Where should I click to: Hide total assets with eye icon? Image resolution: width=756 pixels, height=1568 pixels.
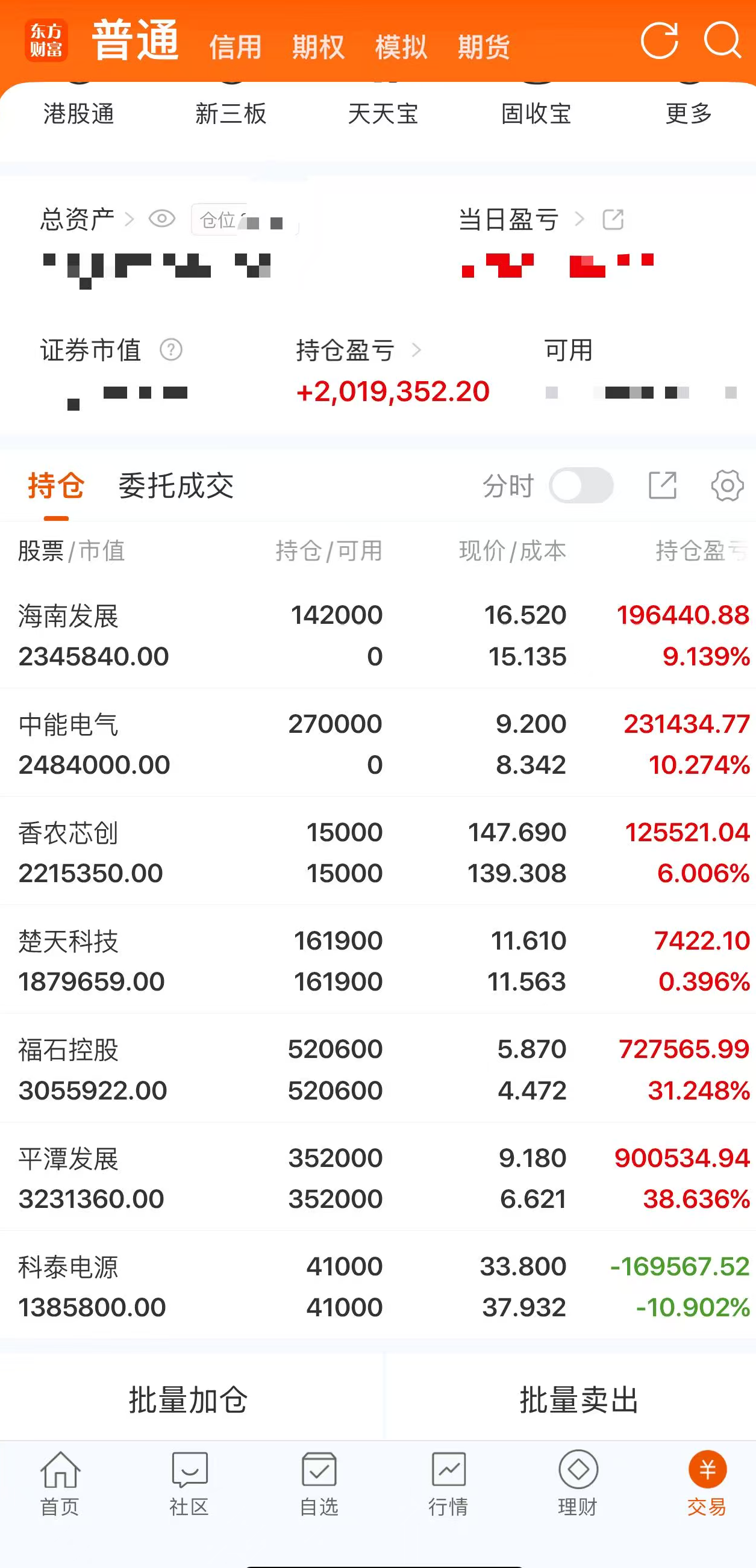(162, 219)
